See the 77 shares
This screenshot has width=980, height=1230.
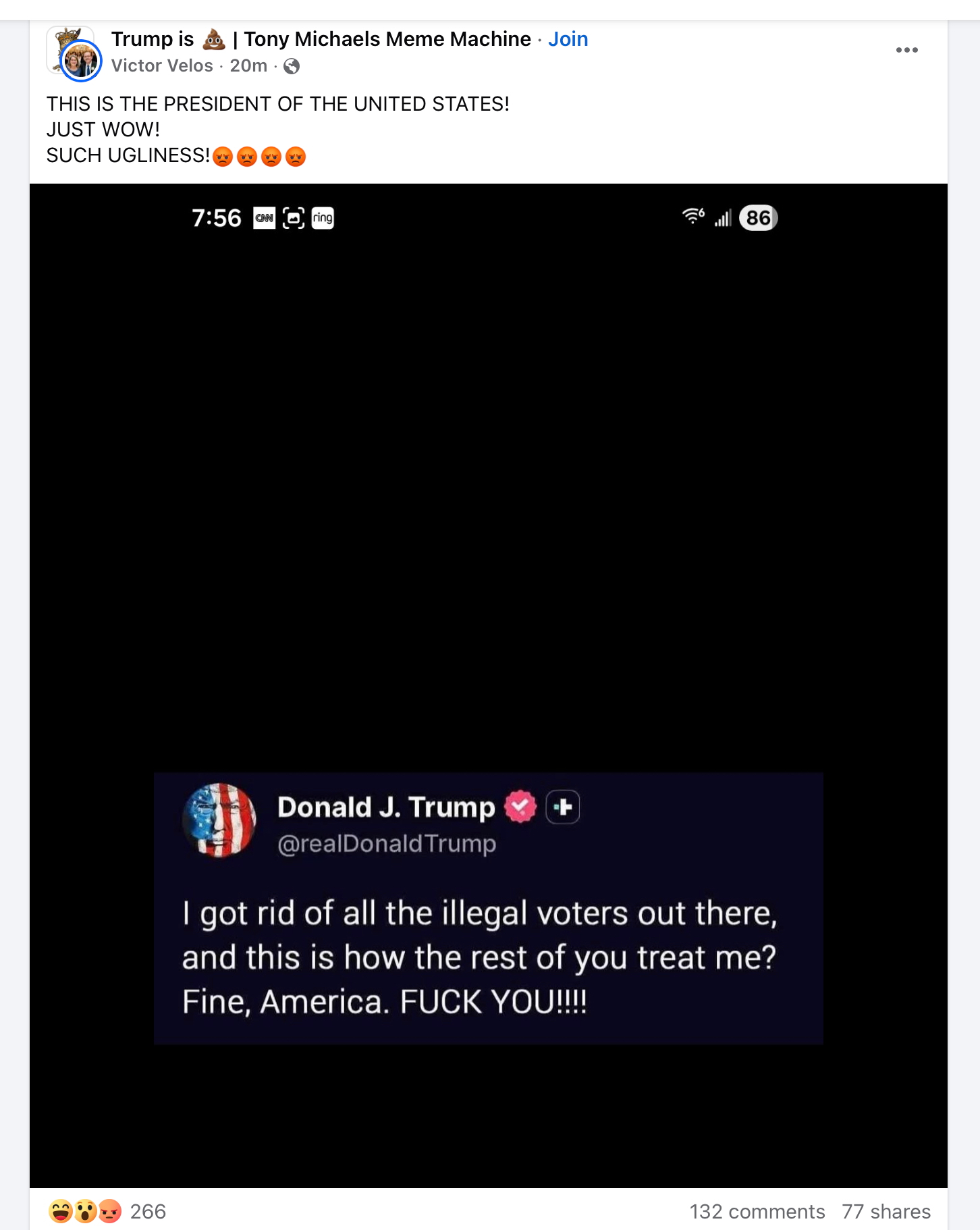coord(886,1211)
